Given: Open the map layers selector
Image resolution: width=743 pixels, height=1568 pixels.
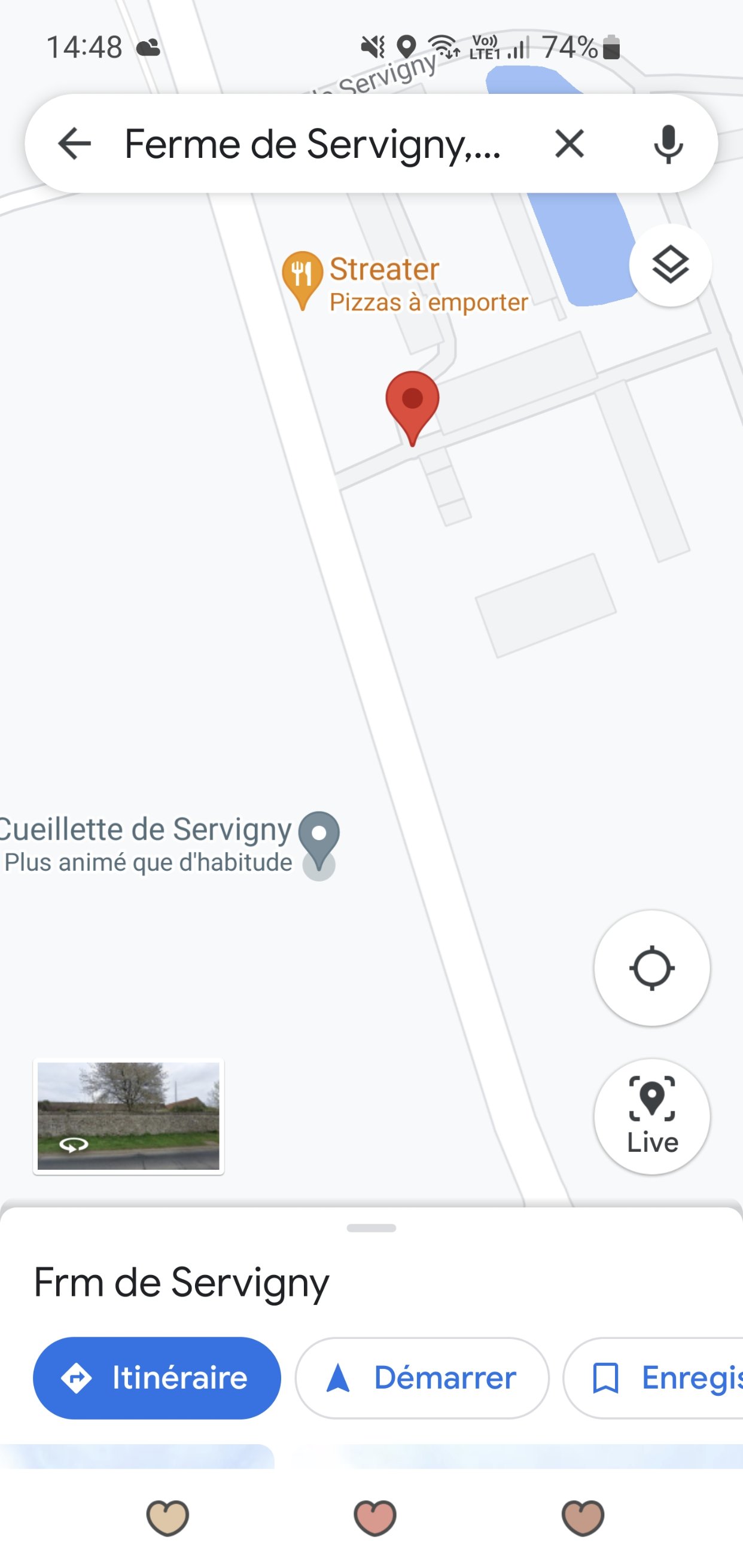Looking at the screenshot, I should tap(670, 266).
